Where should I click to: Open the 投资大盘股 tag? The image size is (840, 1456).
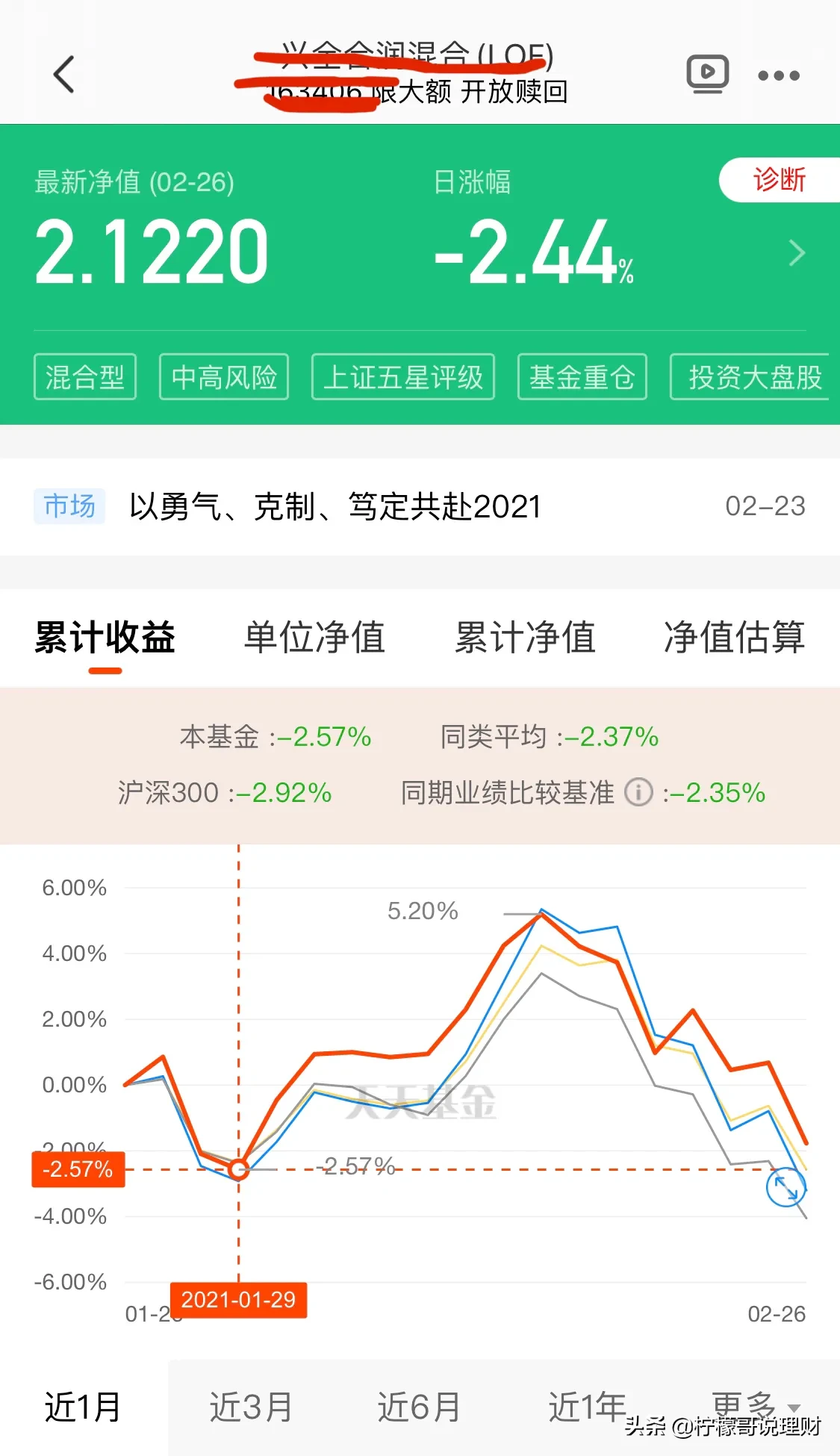click(x=754, y=377)
